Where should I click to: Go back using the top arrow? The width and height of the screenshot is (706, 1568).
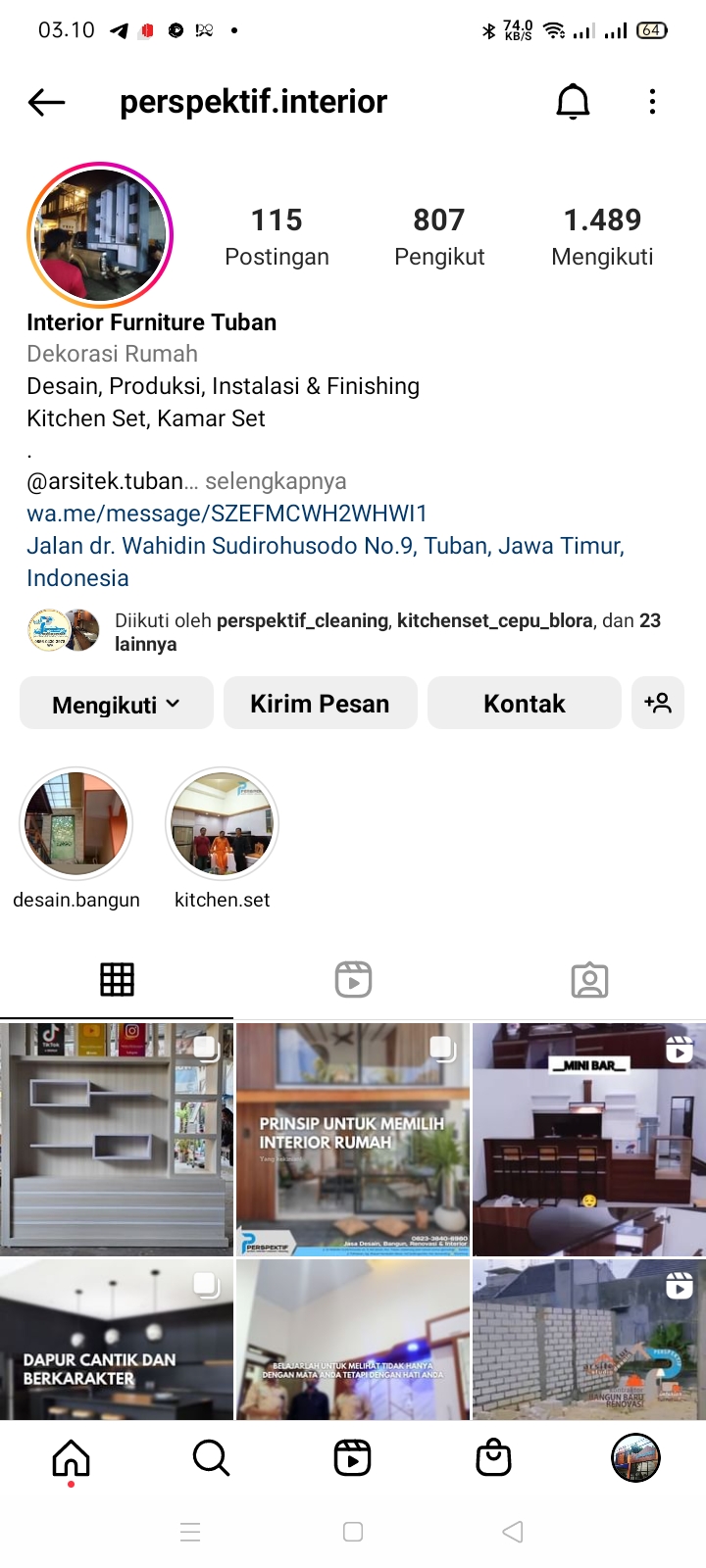tap(46, 102)
